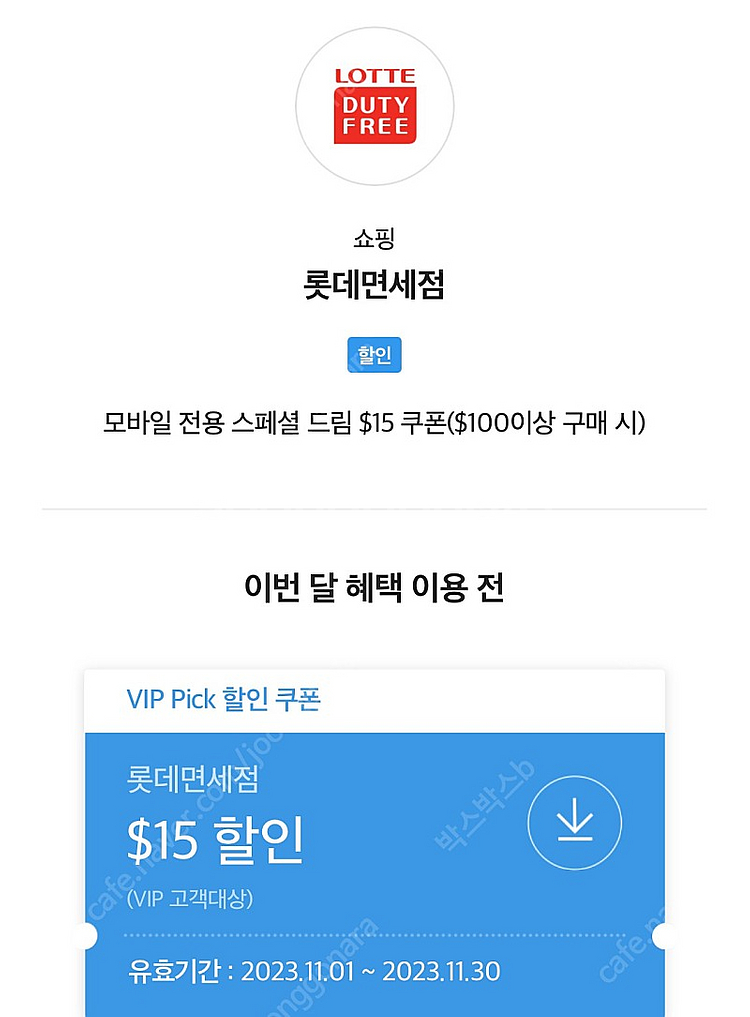The height and width of the screenshot is (1017, 750).
Task: Click the white circle framing the brand logo
Action: tap(375, 105)
